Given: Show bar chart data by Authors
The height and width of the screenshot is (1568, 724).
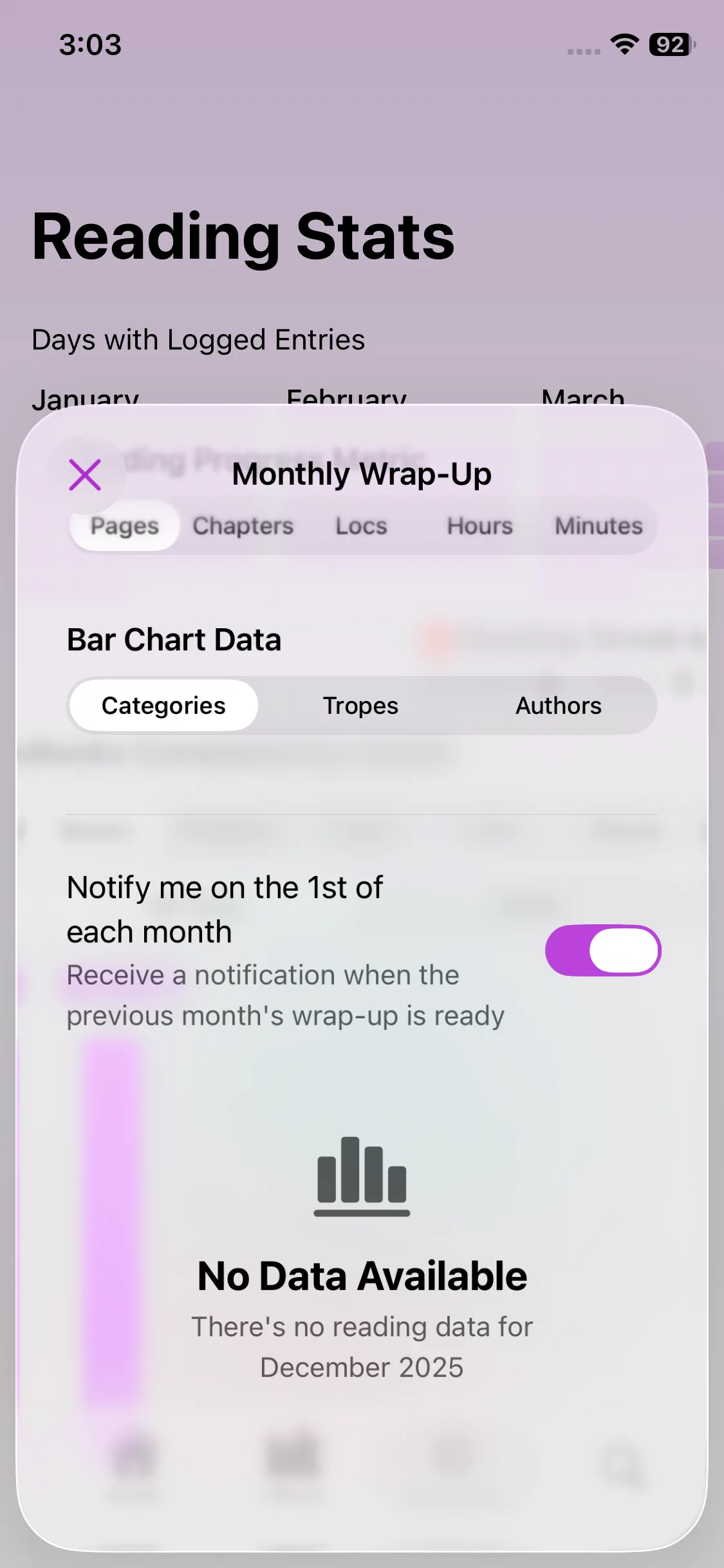Looking at the screenshot, I should (558, 705).
